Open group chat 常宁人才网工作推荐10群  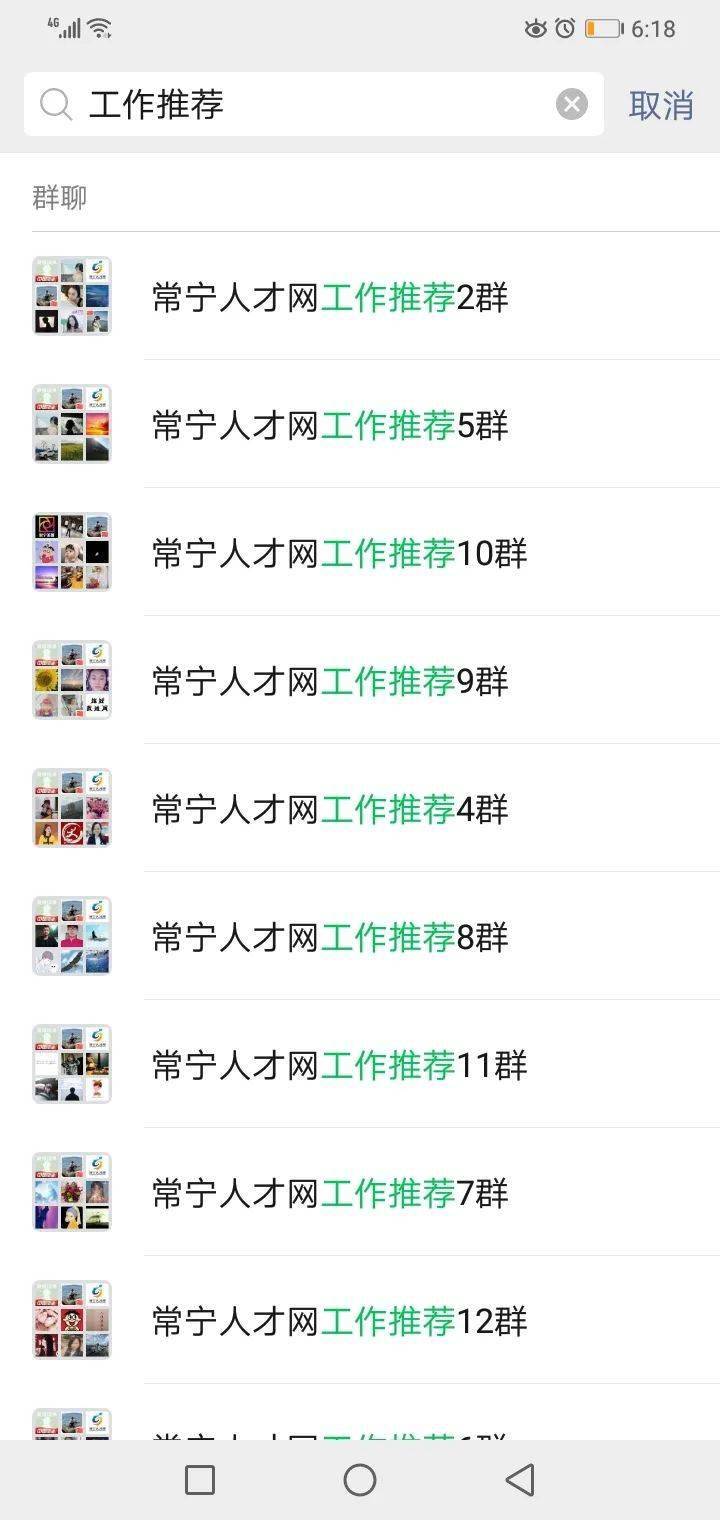(x=360, y=552)
